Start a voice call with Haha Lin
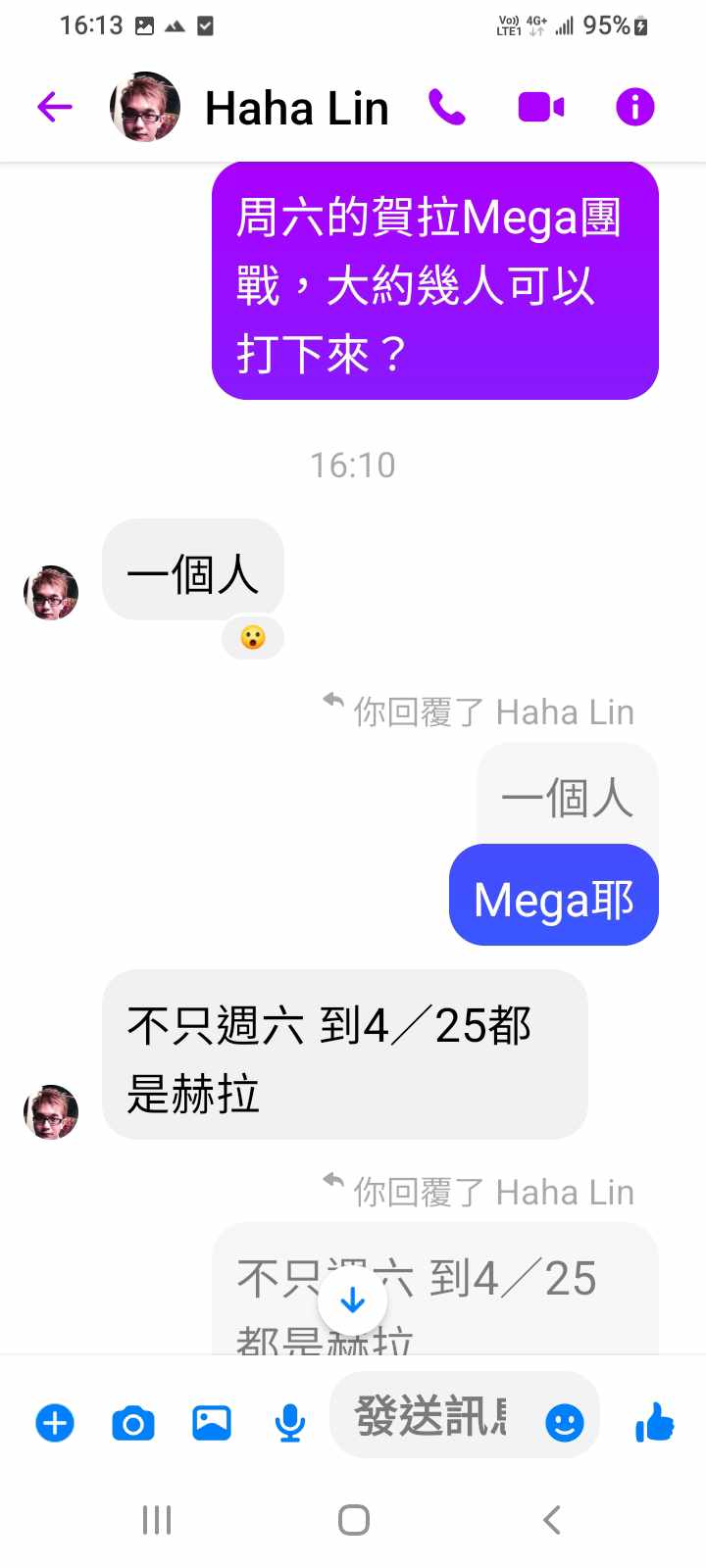Image resolution: width=706 pixels, height=1568 pixels. tap(447, 107)
